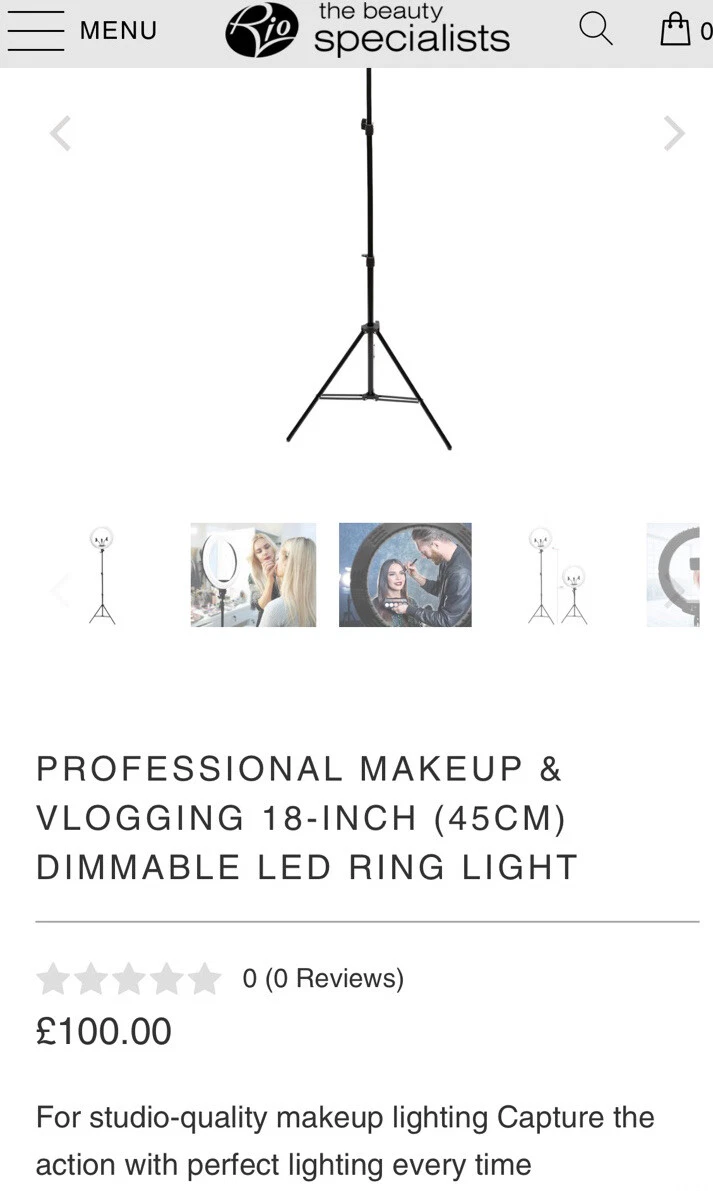
Task: Select the single ring light stand thumbnail
Action: [102, 575]
